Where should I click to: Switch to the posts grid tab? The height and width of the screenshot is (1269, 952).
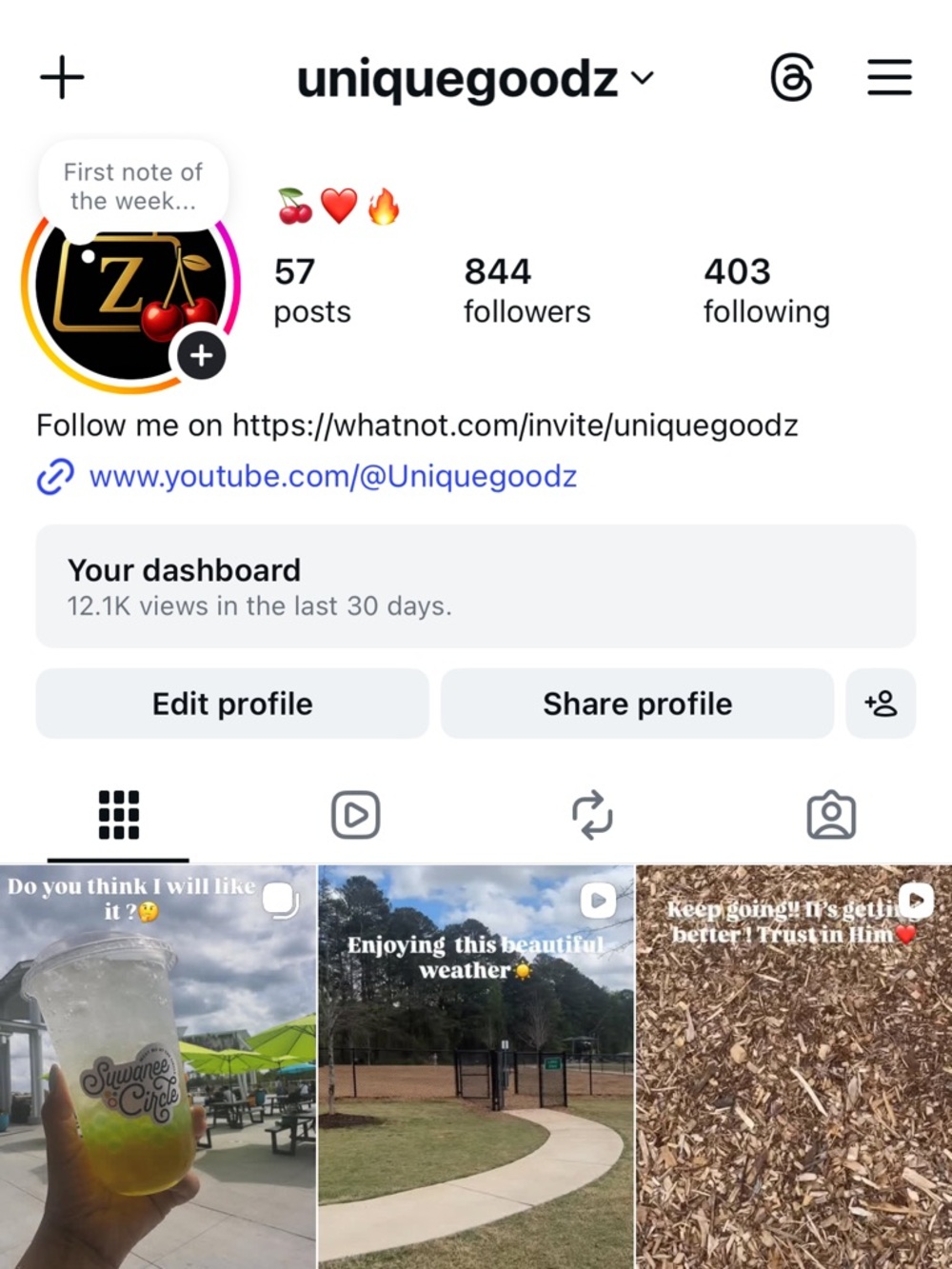(117, 814)
